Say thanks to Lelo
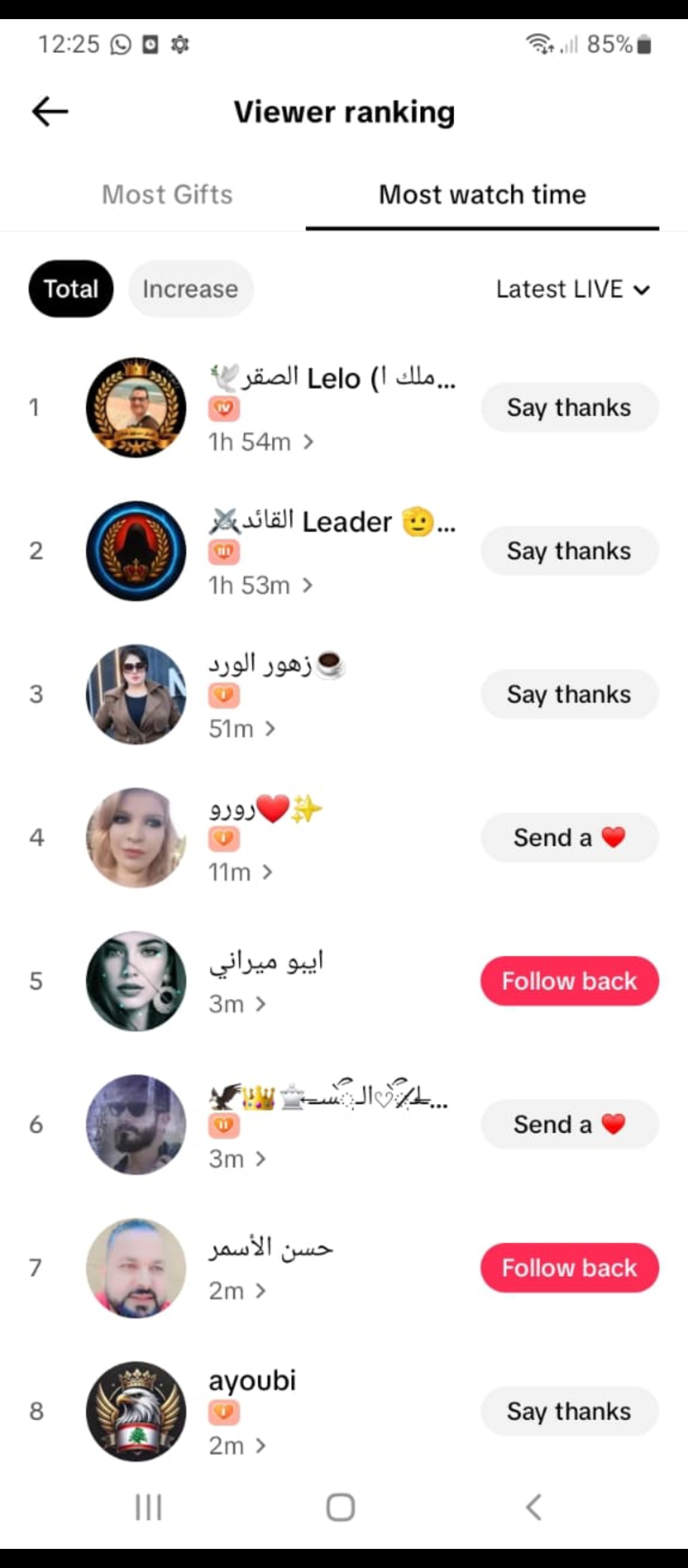The width and height of the screenshot is (688, 1568). 569,407
